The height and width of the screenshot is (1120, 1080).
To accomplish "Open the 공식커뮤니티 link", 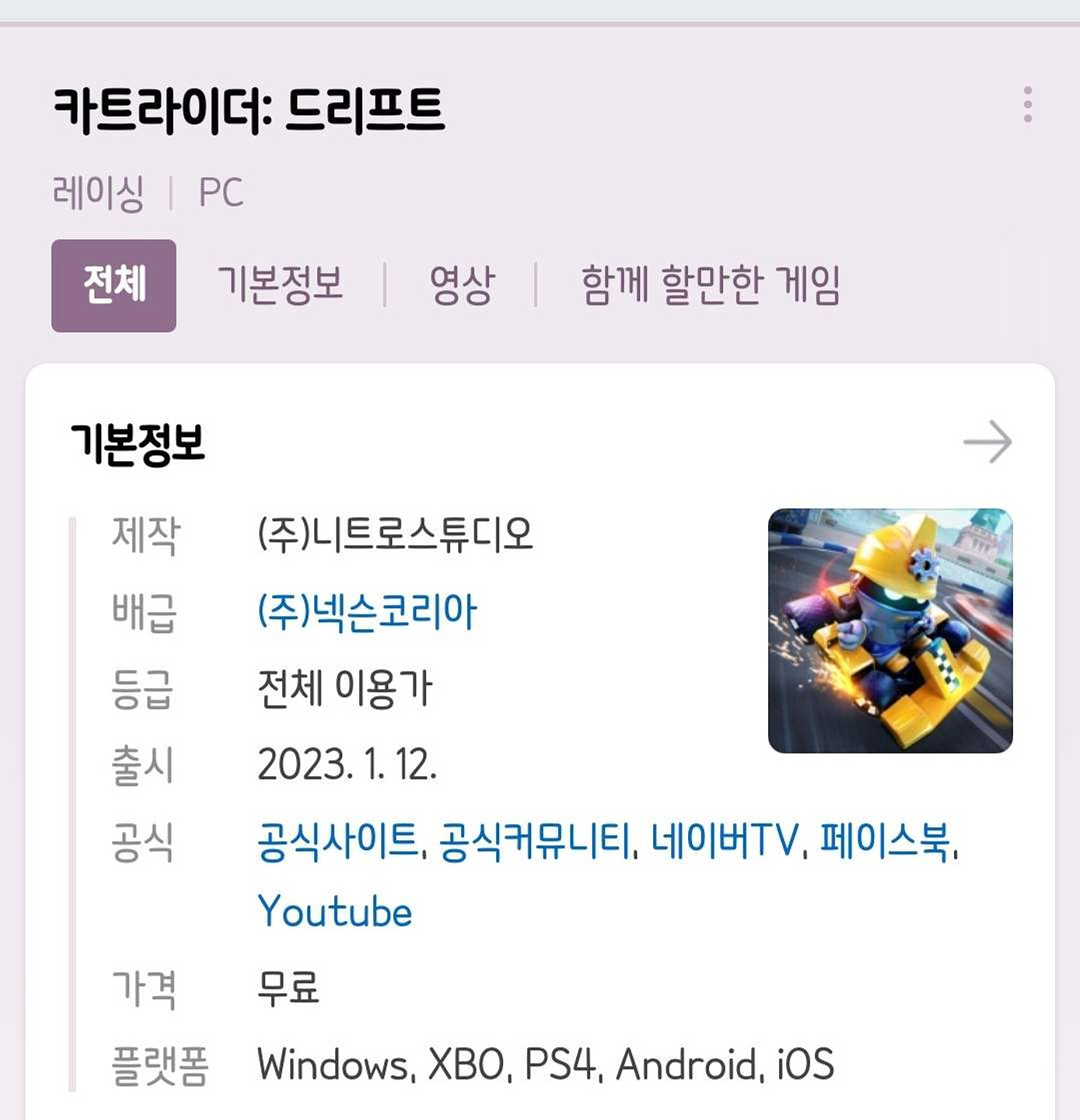I will coord(536,842).
